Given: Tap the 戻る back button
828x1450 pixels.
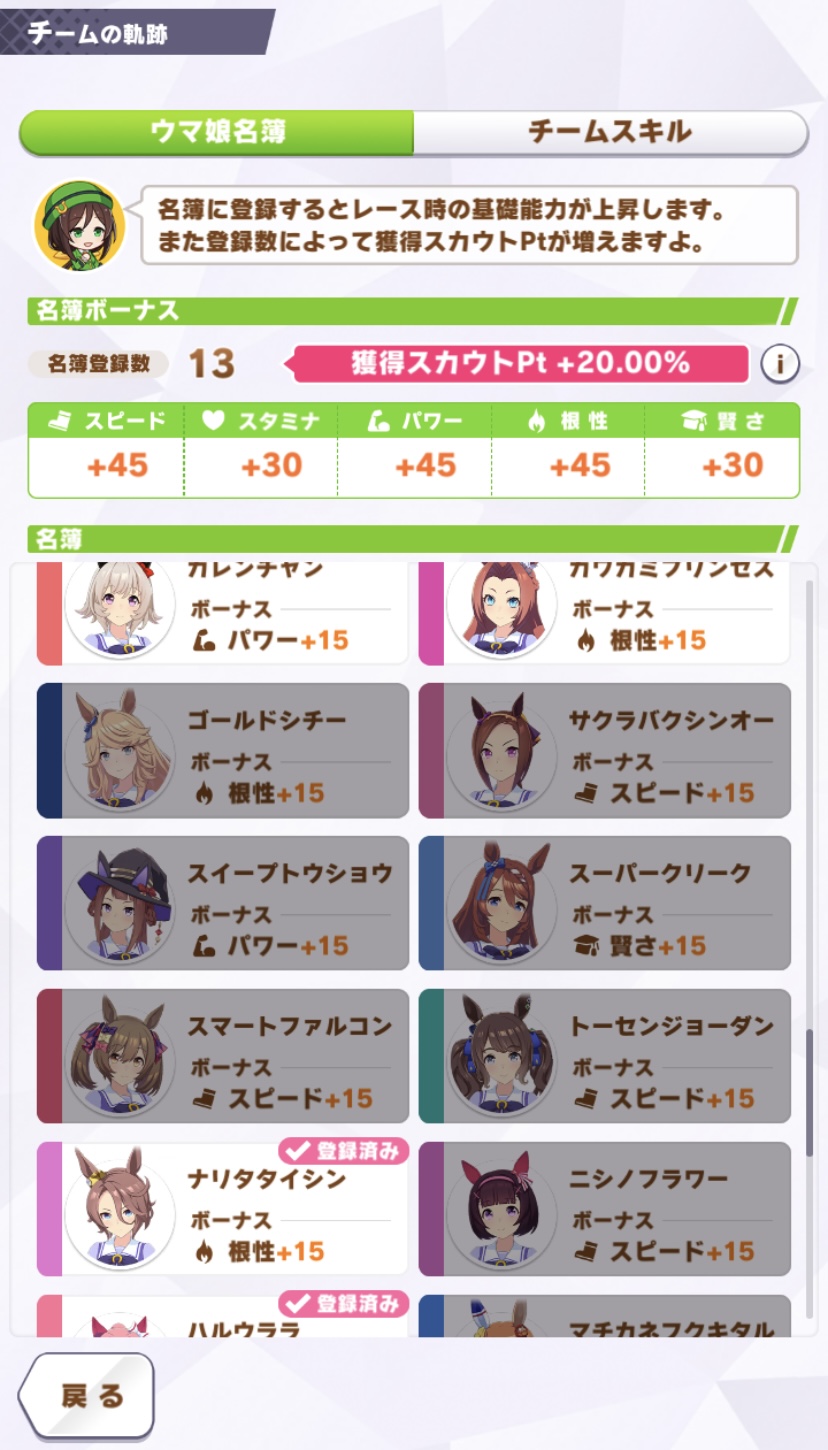Looking at the screenshot, I should (x=86, y=1396).
